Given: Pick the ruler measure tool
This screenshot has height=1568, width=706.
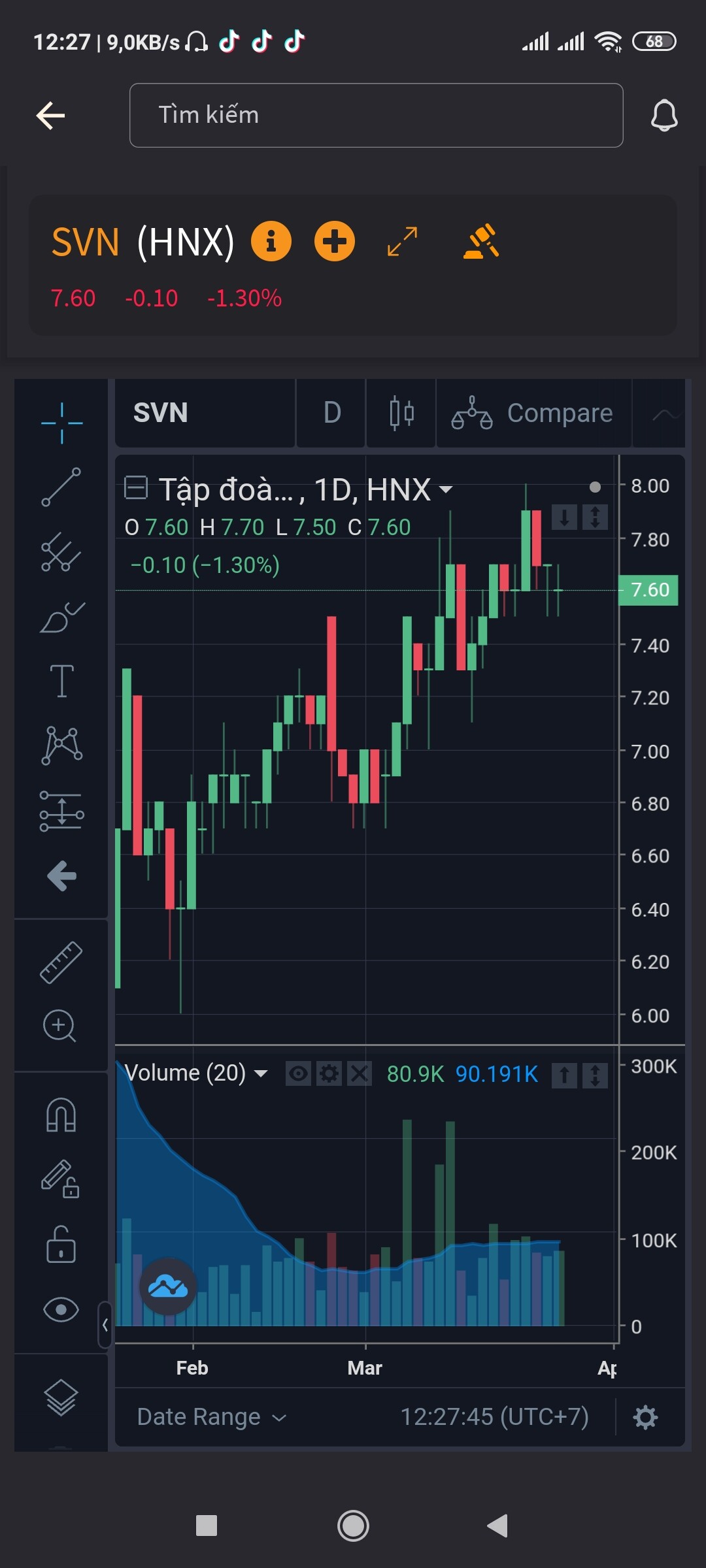Looking at the screenshot, I should pos(61,962).
